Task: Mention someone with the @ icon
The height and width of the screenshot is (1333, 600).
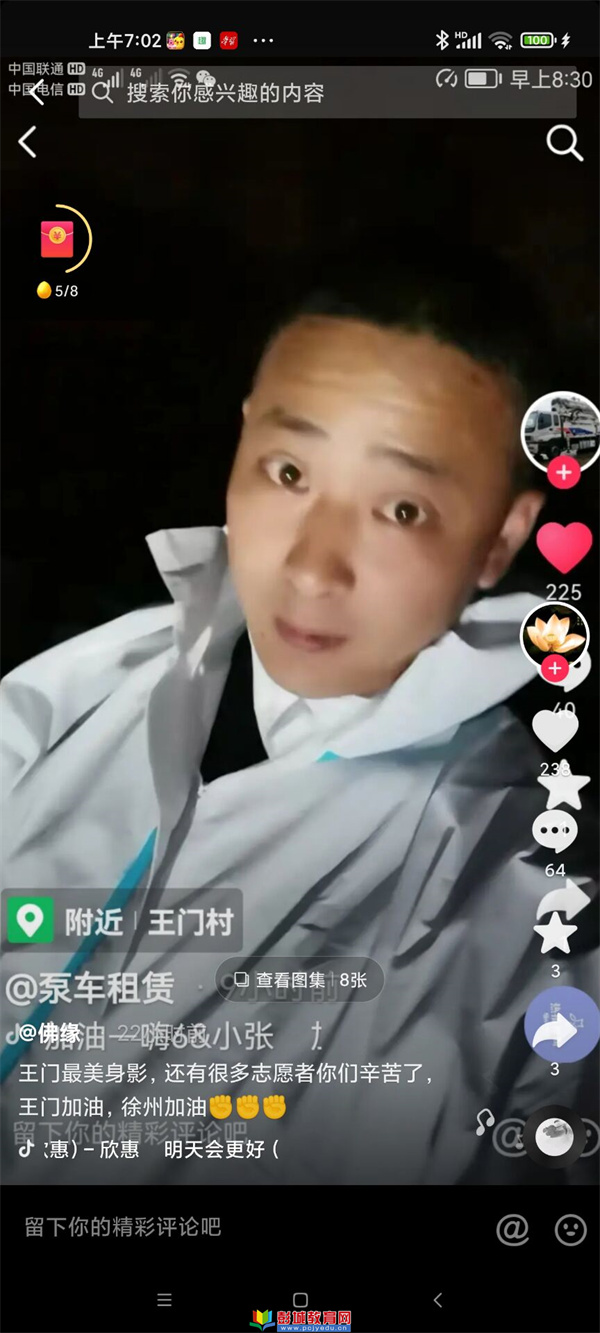Action: tap(512, 1229)
